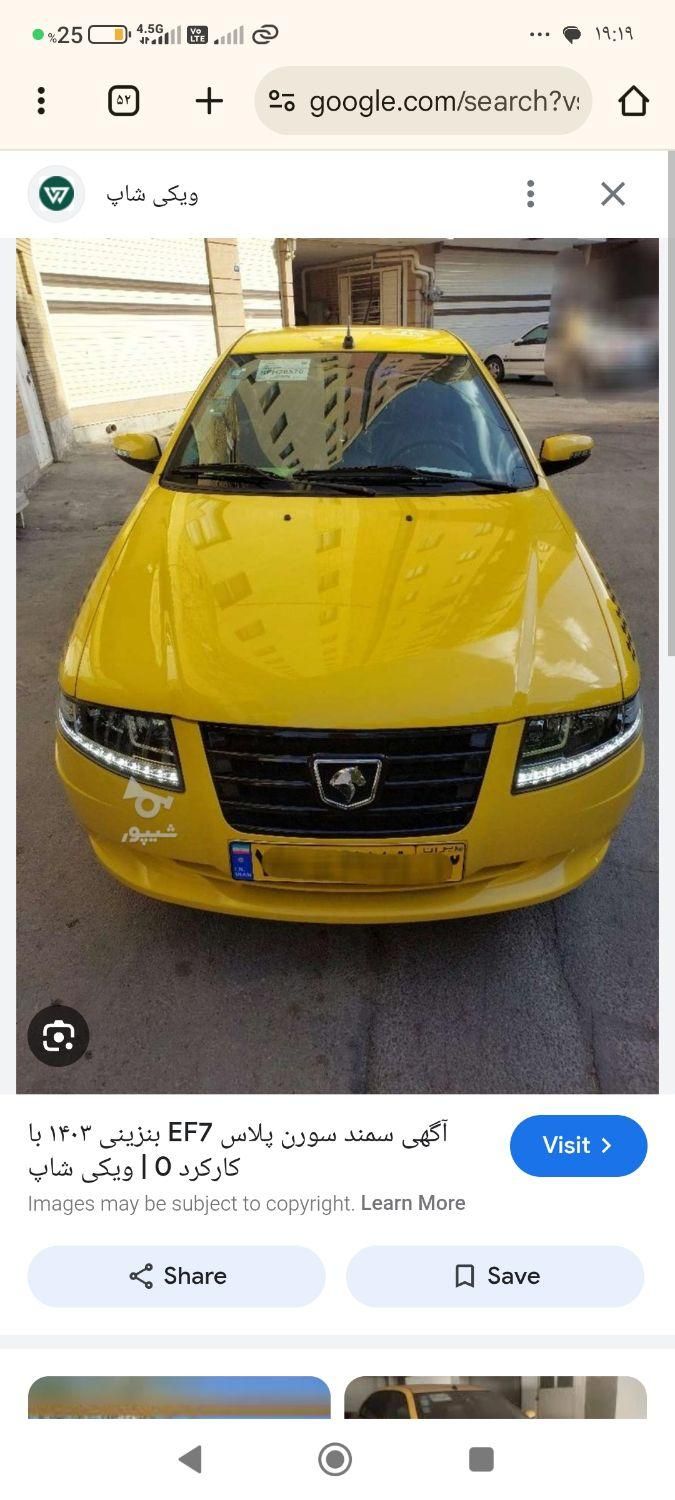The height and width of the screenshot is (1500, 675).
Task: Visit the ویکی شاپ source page
Action: (x=578, y=1145)
